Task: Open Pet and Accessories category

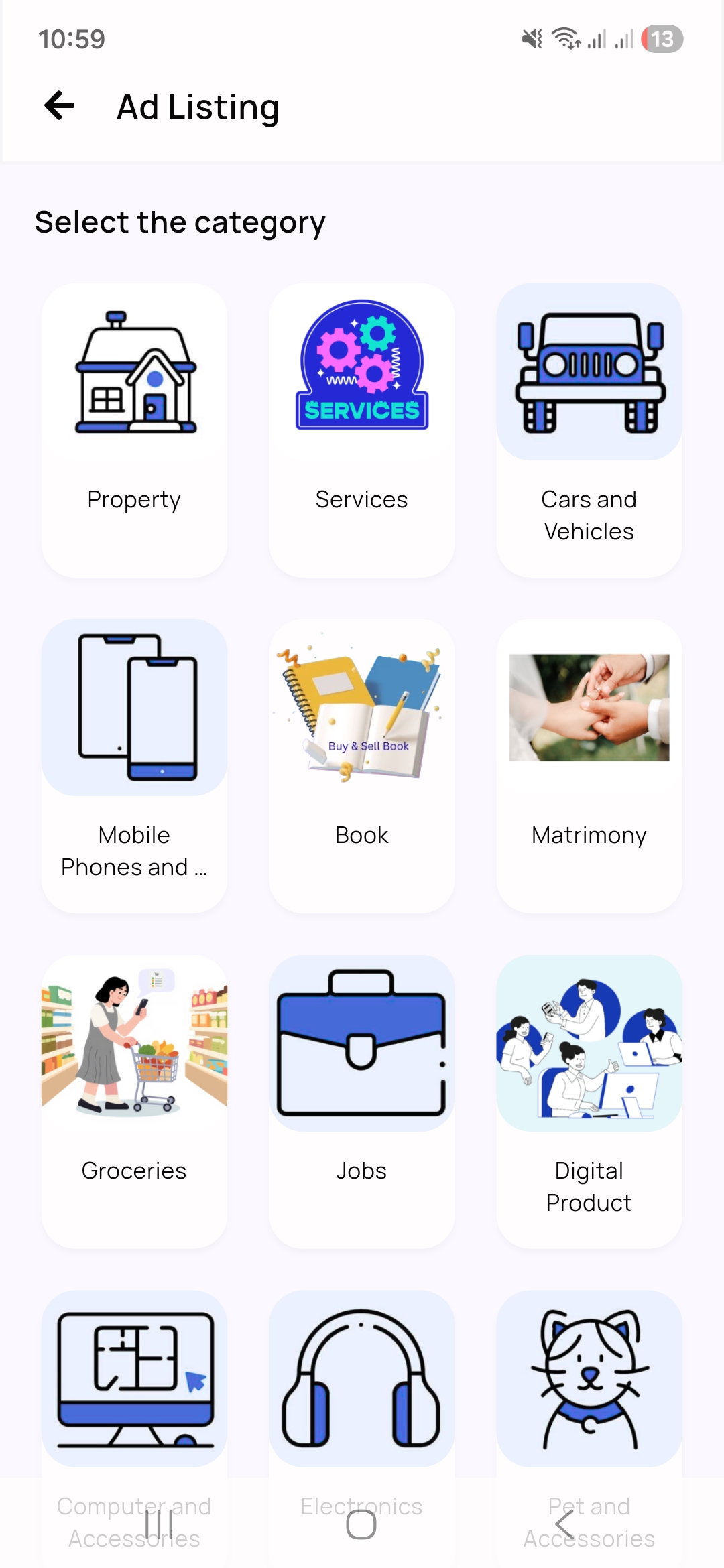Action: point(589,1380)
